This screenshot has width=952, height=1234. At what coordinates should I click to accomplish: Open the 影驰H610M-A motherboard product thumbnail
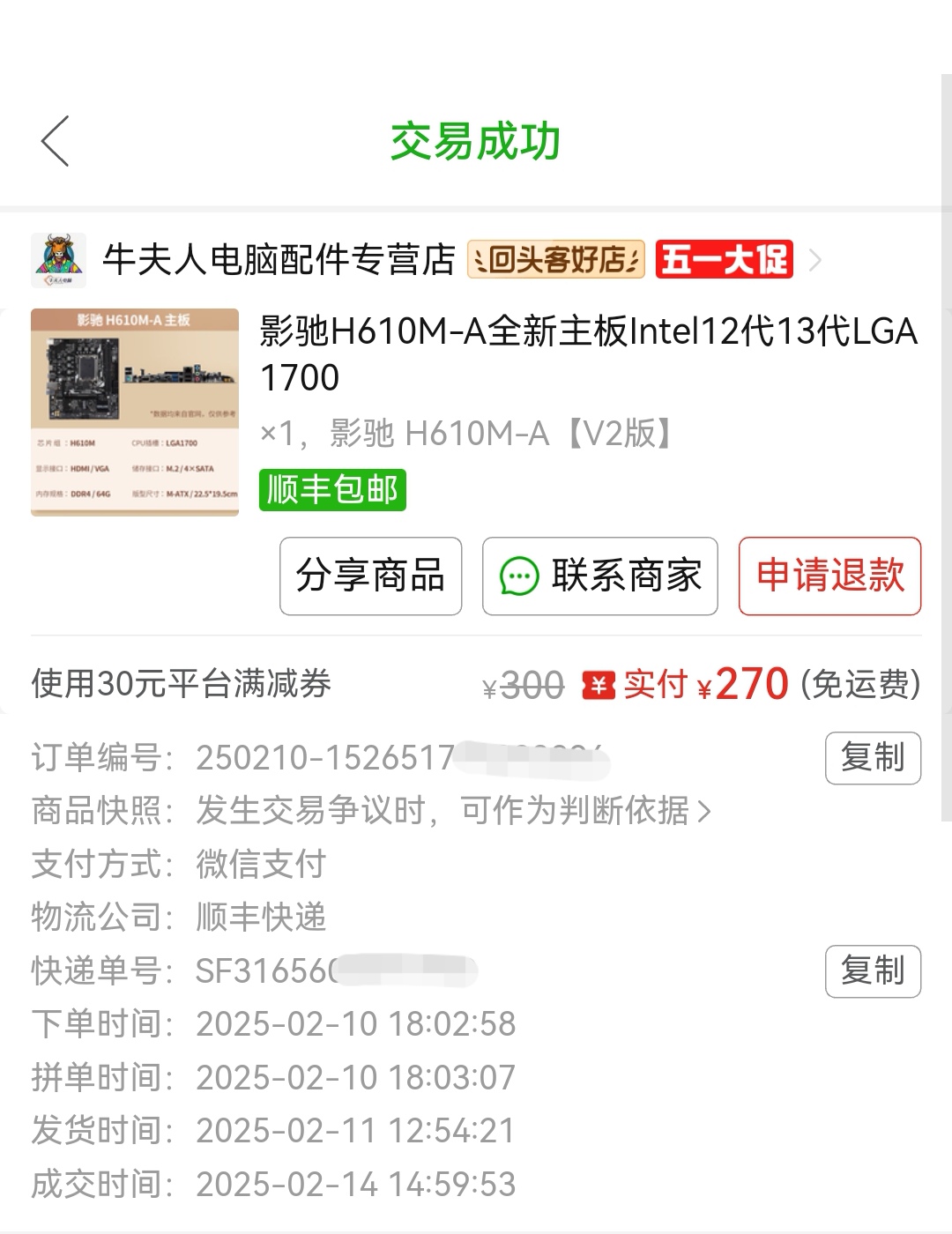pyautogui.click(x=135, y=412)
